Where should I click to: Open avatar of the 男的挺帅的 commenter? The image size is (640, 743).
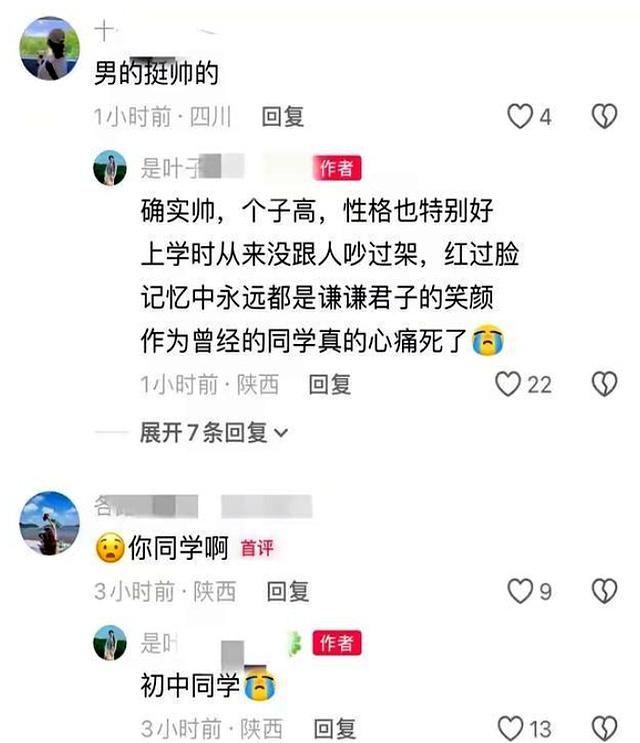[49, 47]
